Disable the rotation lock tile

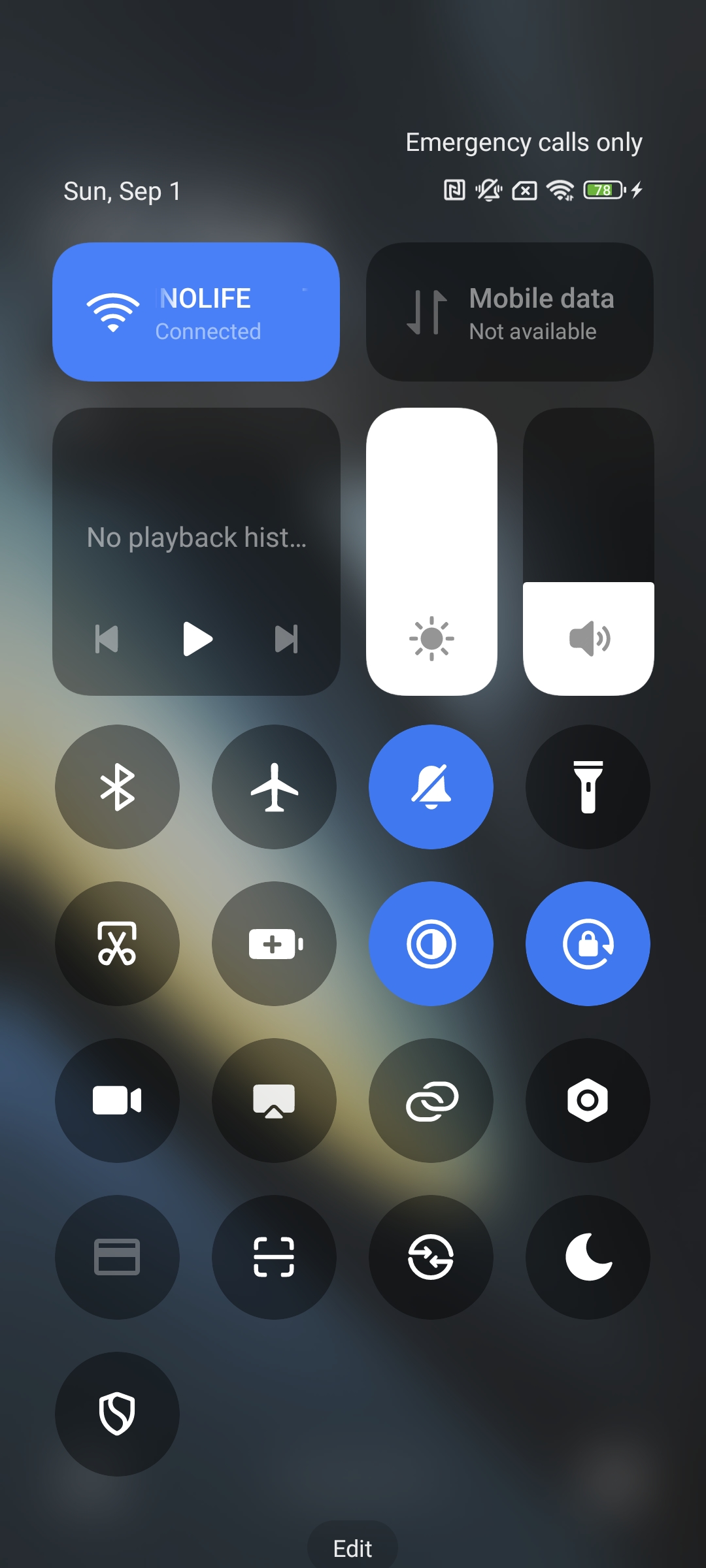(x=588, y=943)
